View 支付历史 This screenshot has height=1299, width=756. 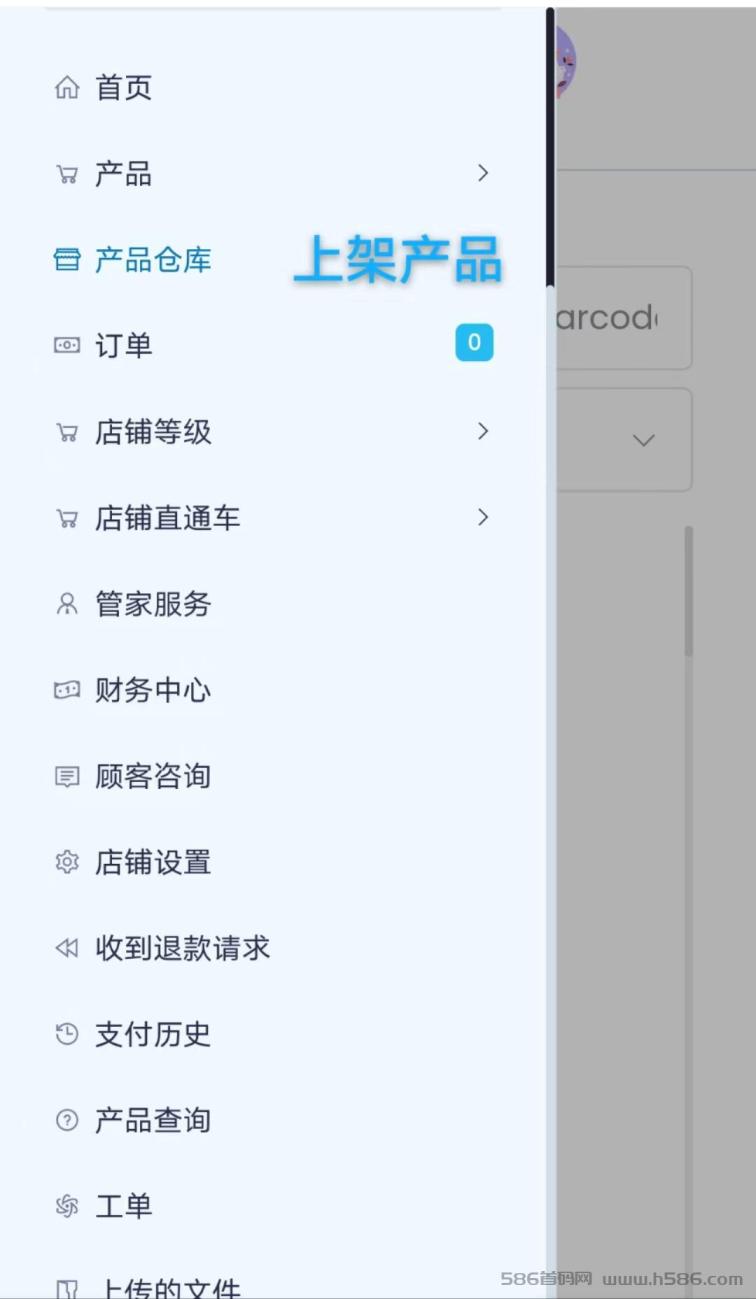click(x=272, y=1034)
